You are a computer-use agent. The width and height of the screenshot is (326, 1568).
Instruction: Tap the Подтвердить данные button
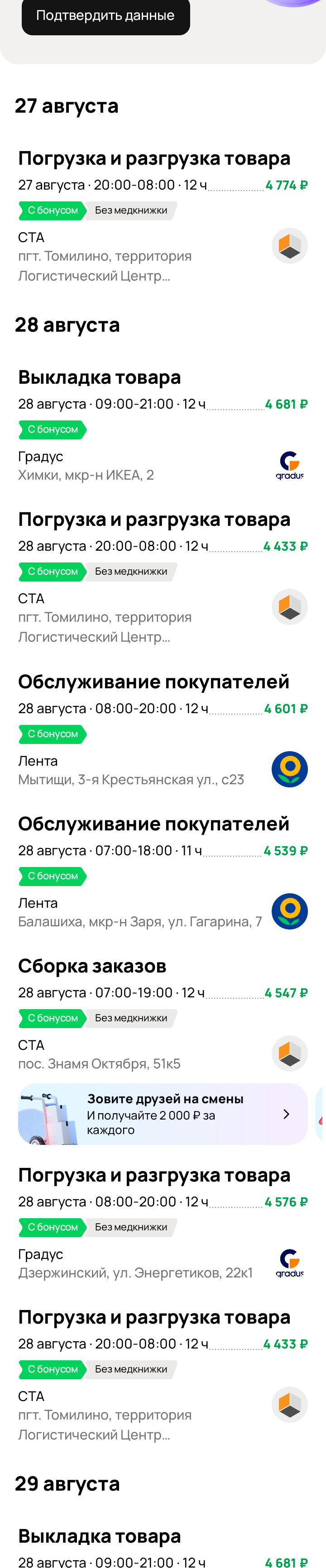[x=105, y=16]
